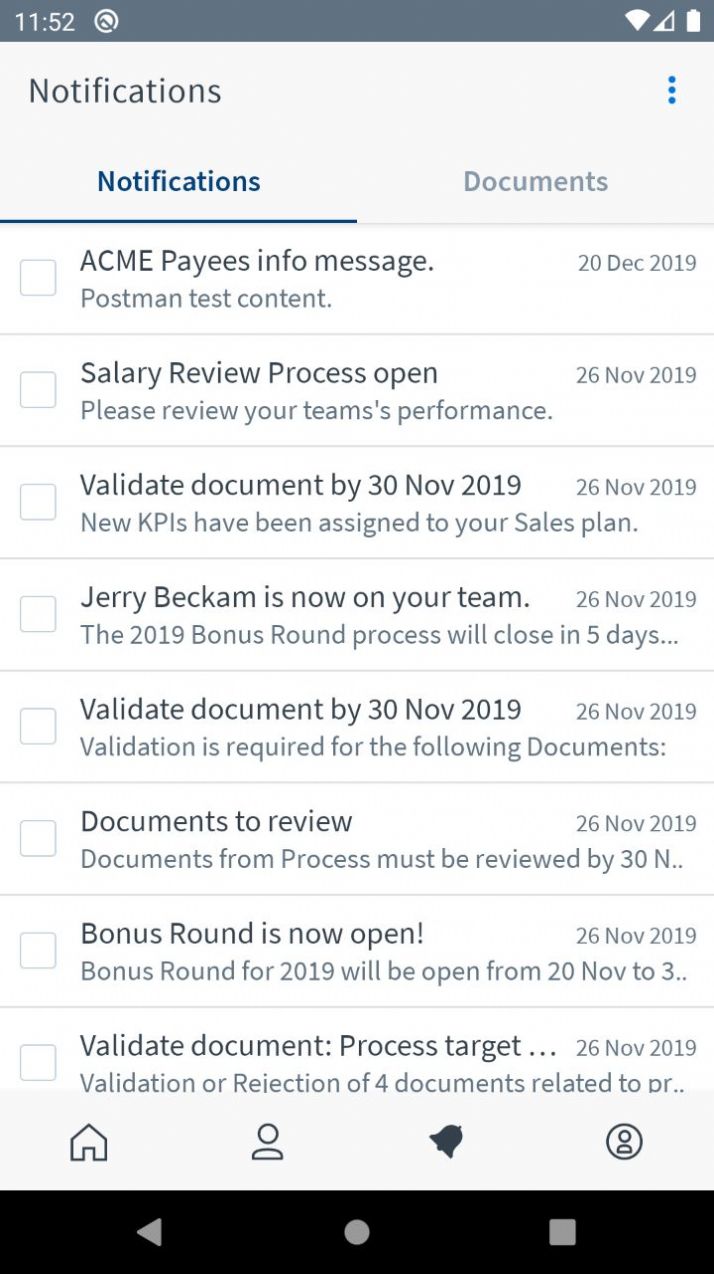Select the Notifications top tab

[178, 181]
